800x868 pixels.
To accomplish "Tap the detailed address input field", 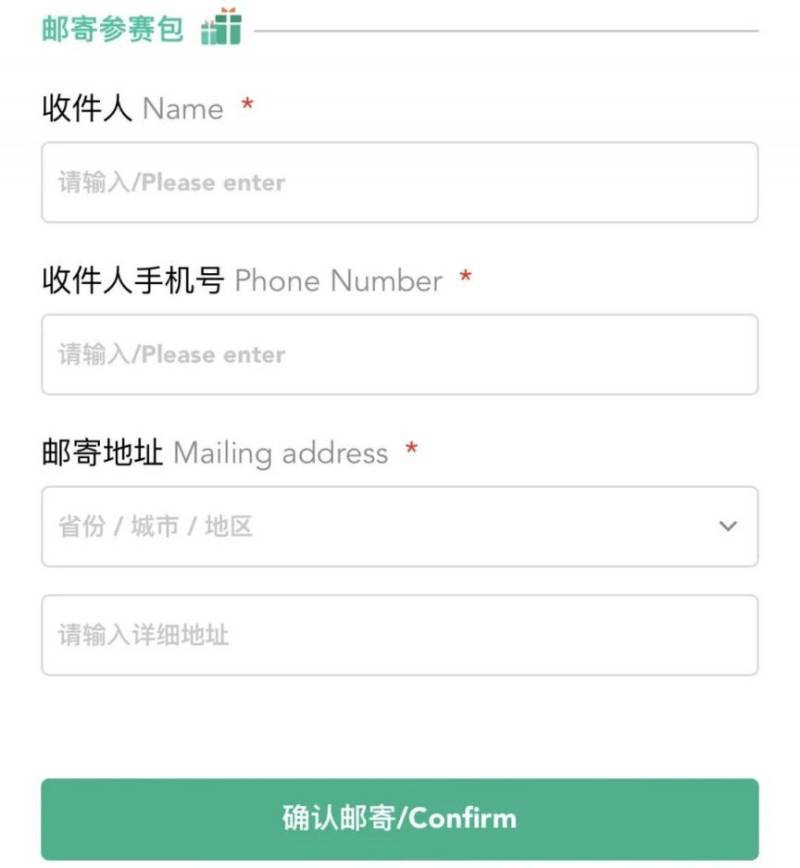I will (399, 635).
